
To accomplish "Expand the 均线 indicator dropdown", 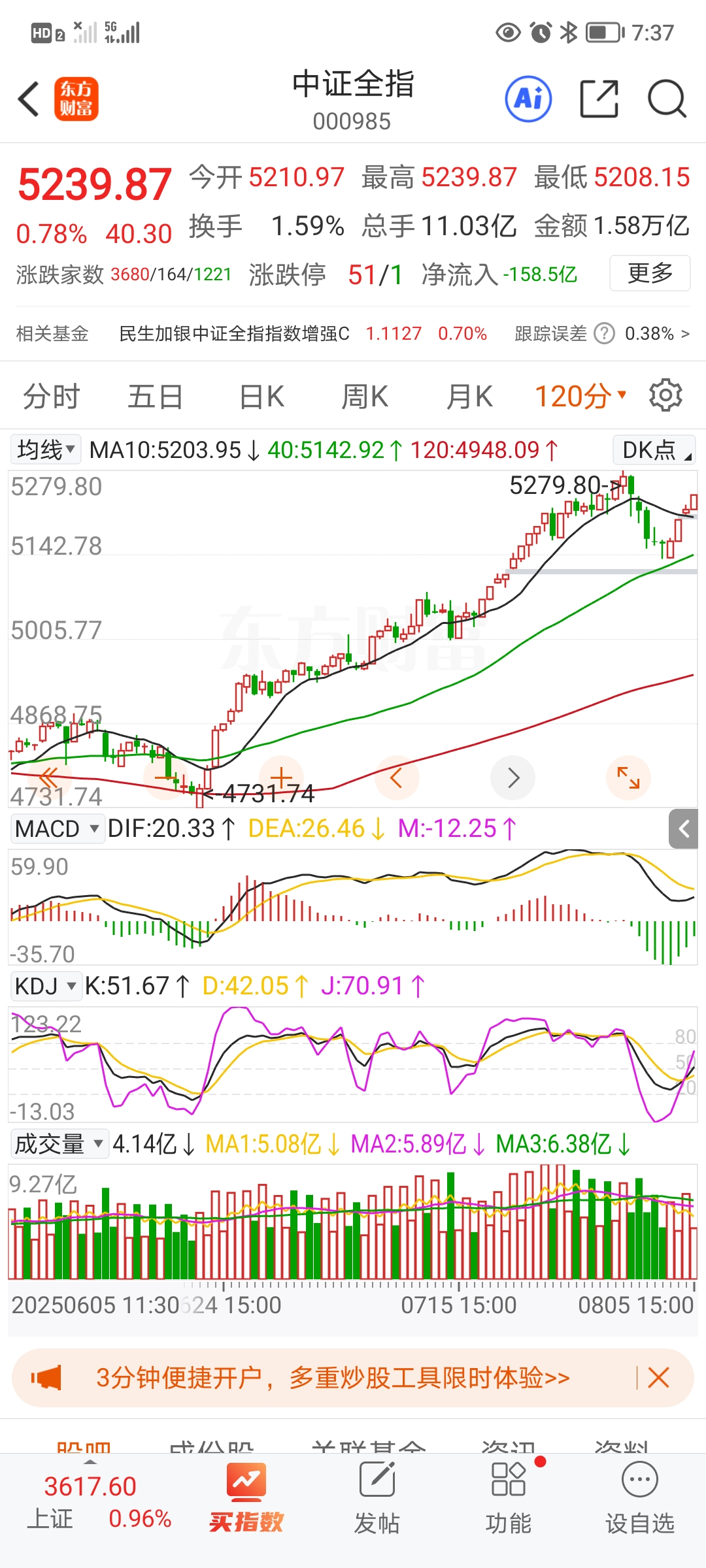I will tap(46, 449).
